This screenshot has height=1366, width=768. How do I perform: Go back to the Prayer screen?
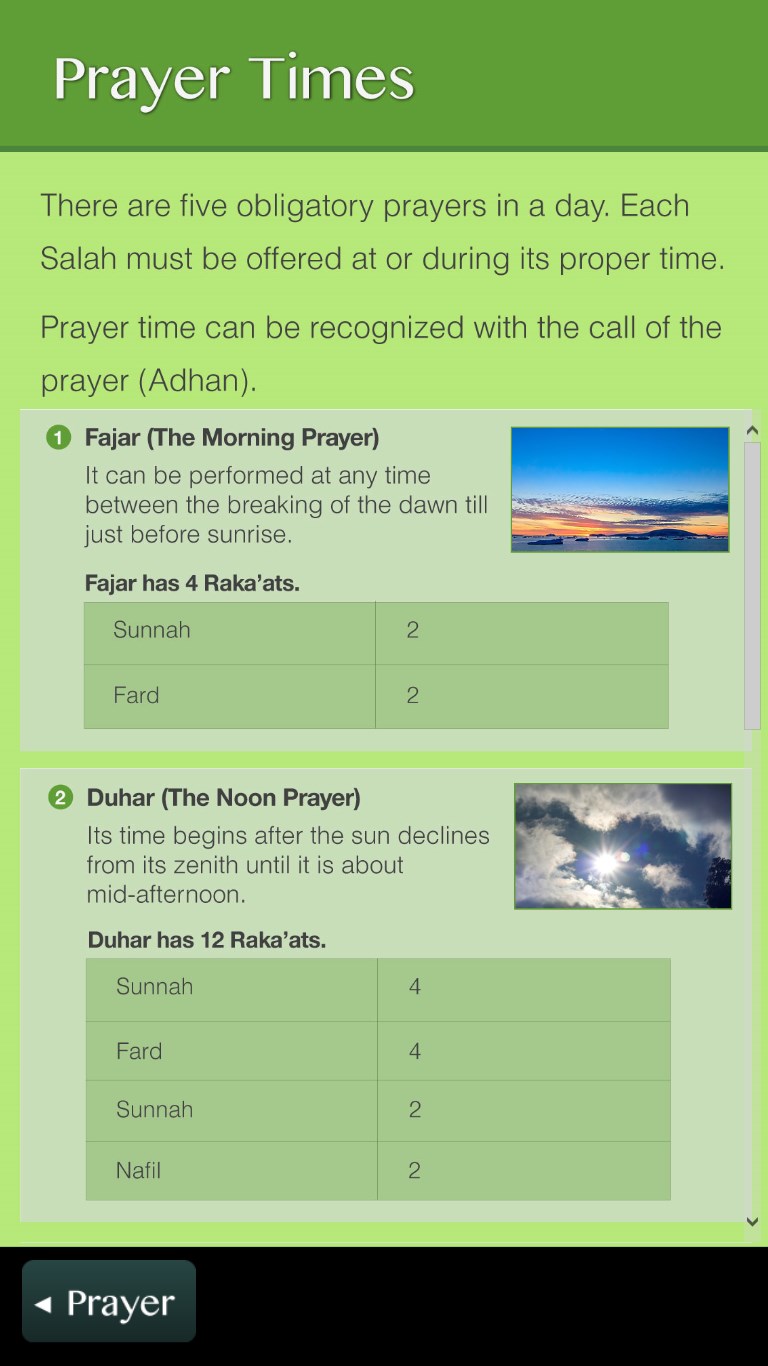109,1302
